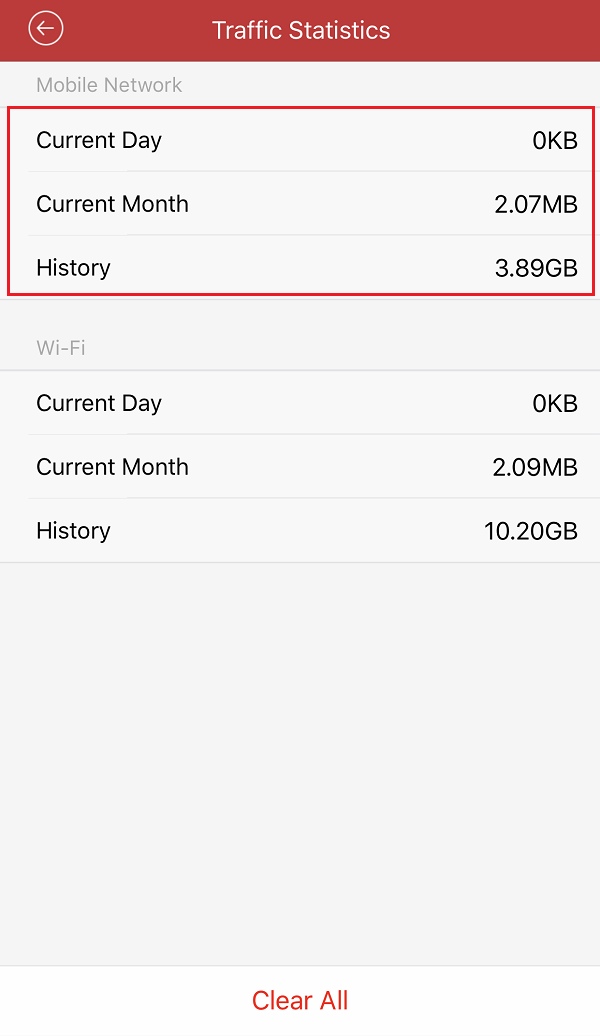Go back using the arrow icon
This screenshot has height=1036, width=600.
[46, 28]
